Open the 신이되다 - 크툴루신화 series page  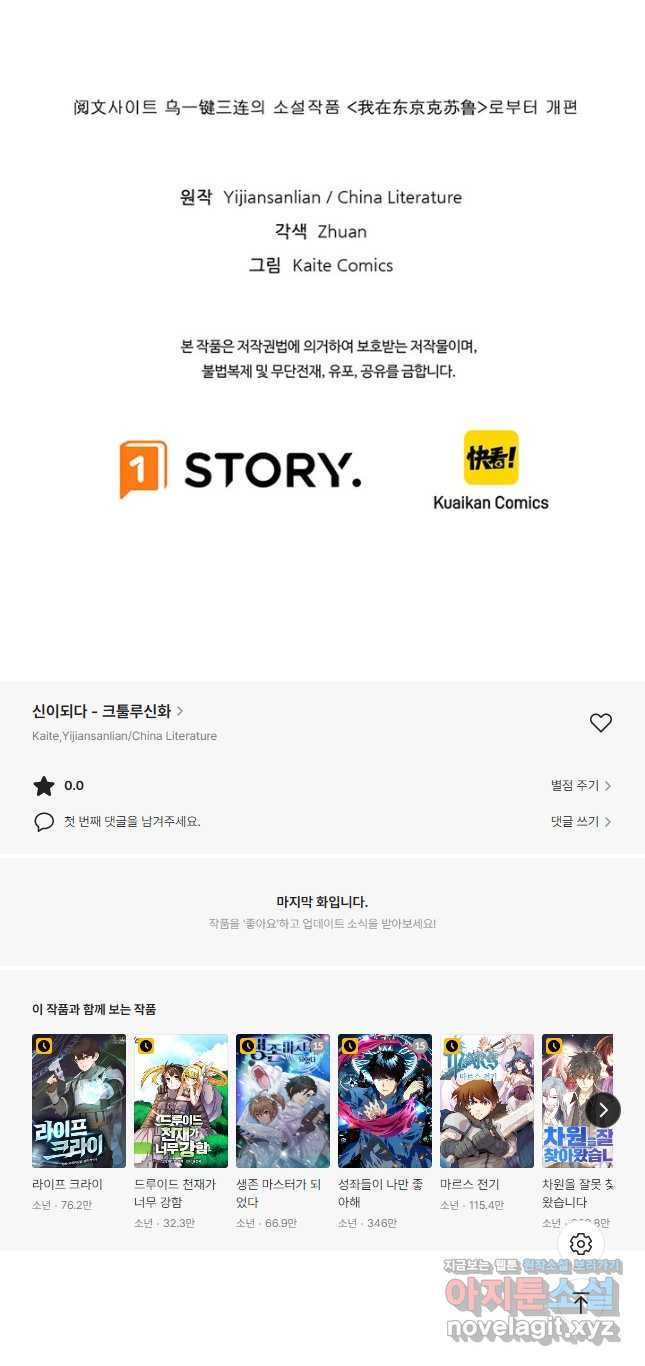108,711
